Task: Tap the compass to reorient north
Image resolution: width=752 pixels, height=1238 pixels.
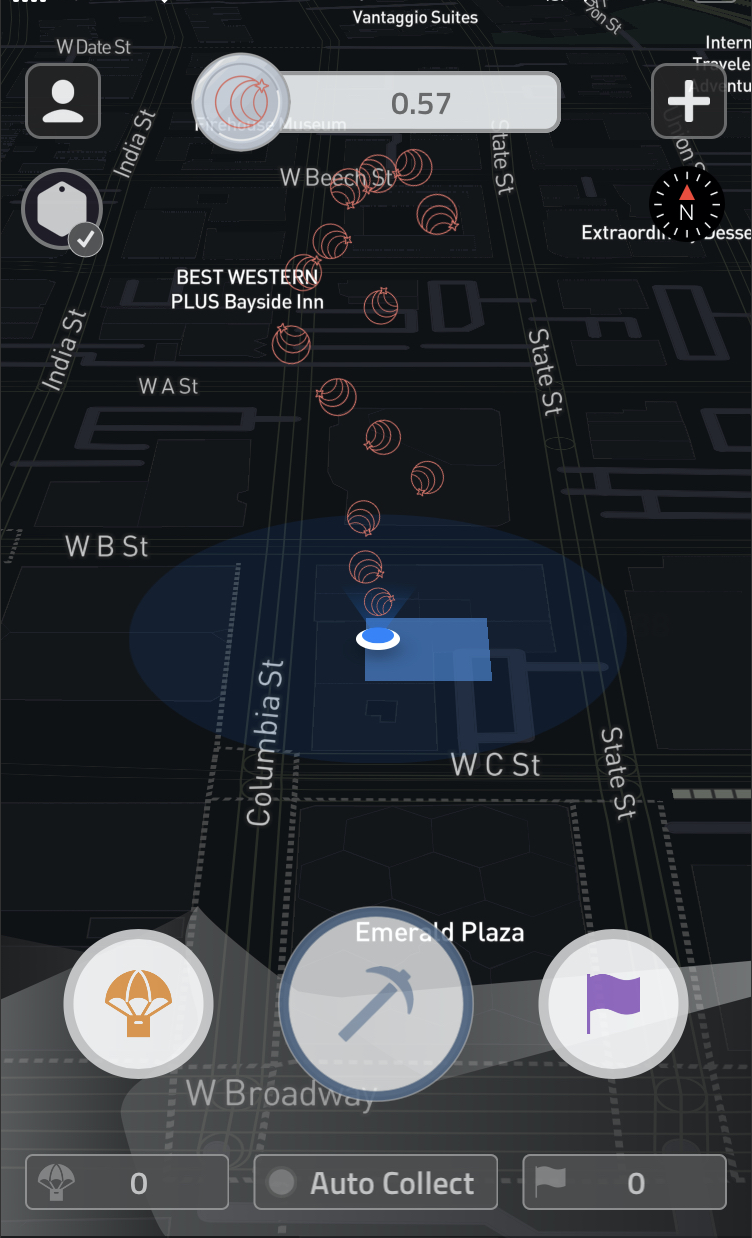Action: pos(686,204)
